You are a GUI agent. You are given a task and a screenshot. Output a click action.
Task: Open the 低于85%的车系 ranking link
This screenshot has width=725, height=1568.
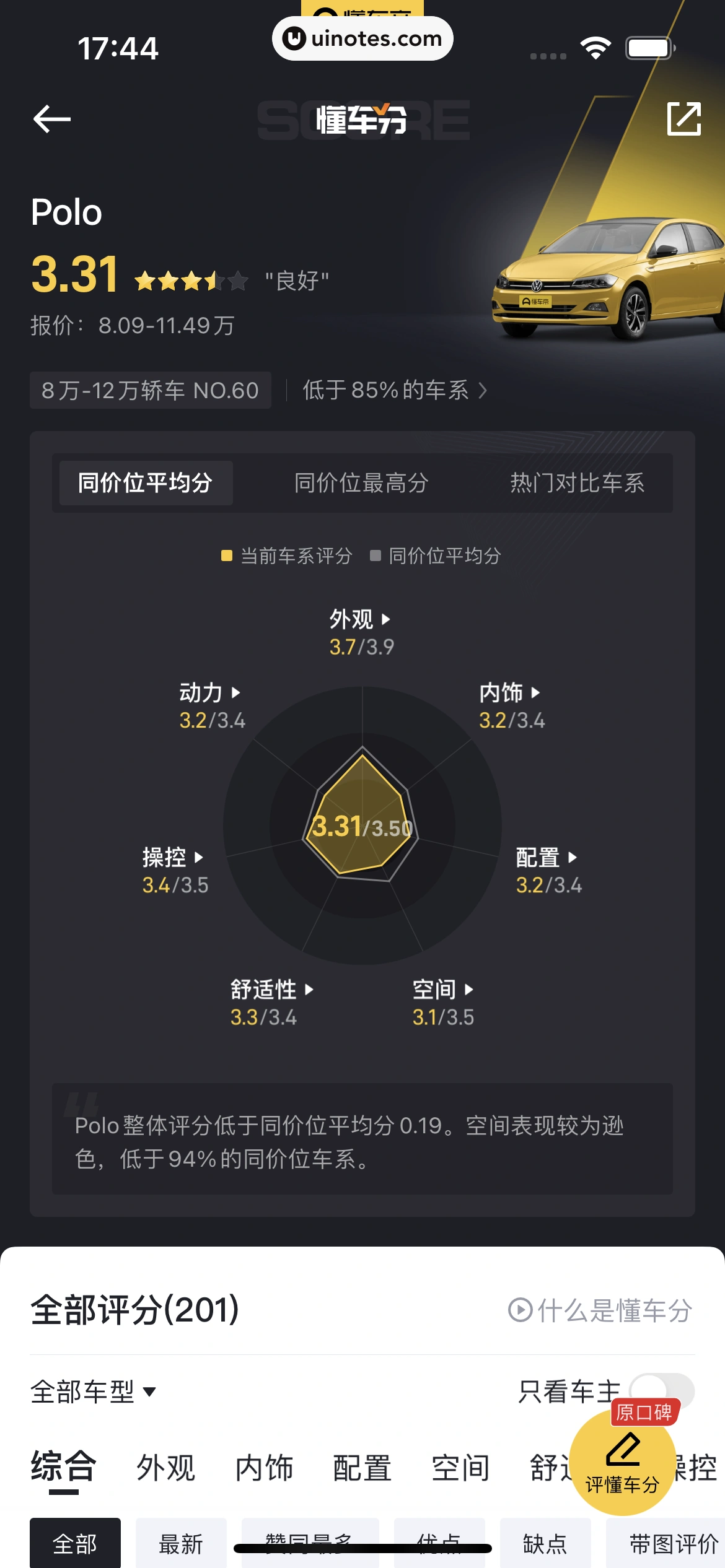[x=394, y=390]
